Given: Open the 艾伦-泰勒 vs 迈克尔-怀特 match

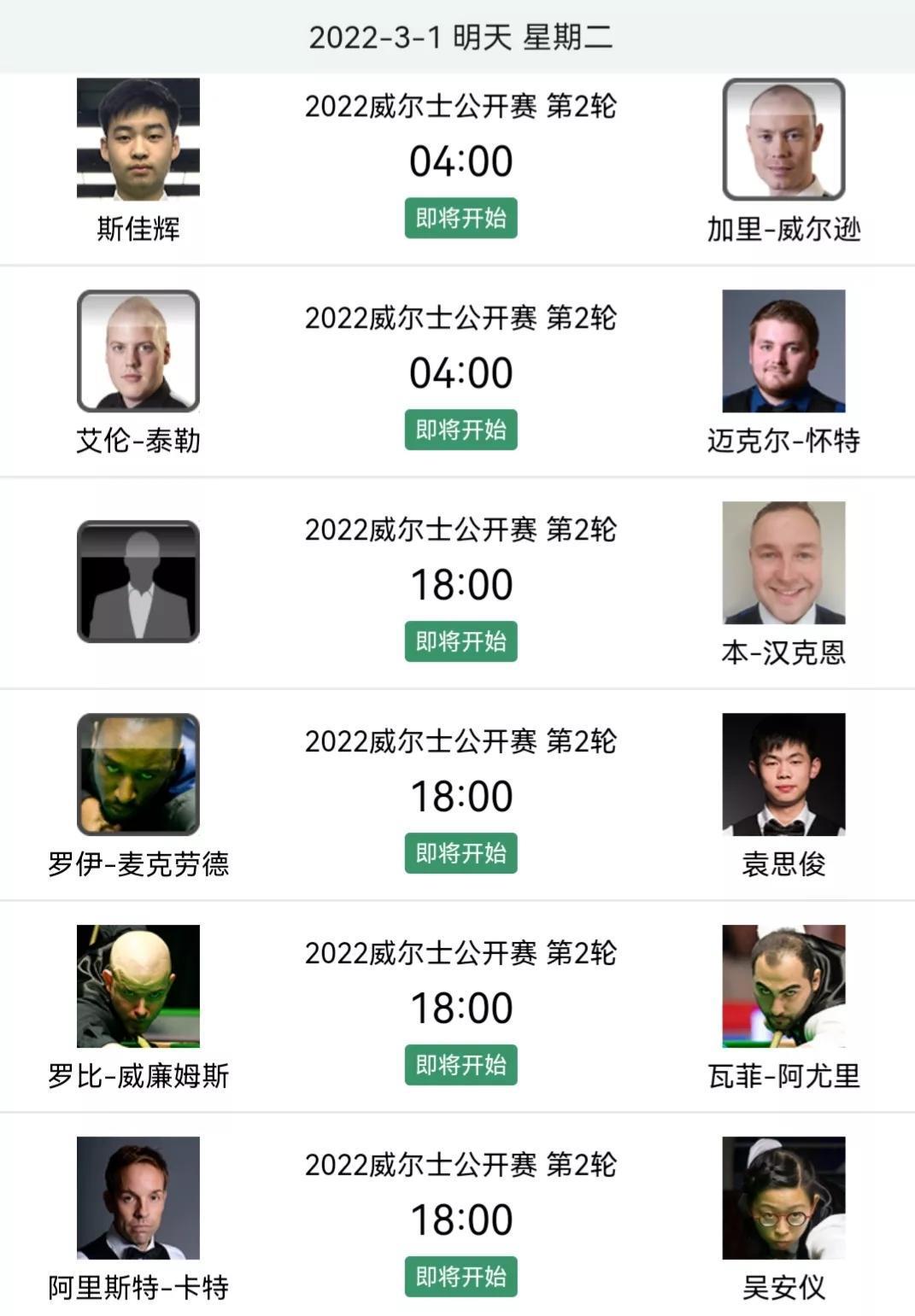Looking at the screenshot, I should coord(460,374).
